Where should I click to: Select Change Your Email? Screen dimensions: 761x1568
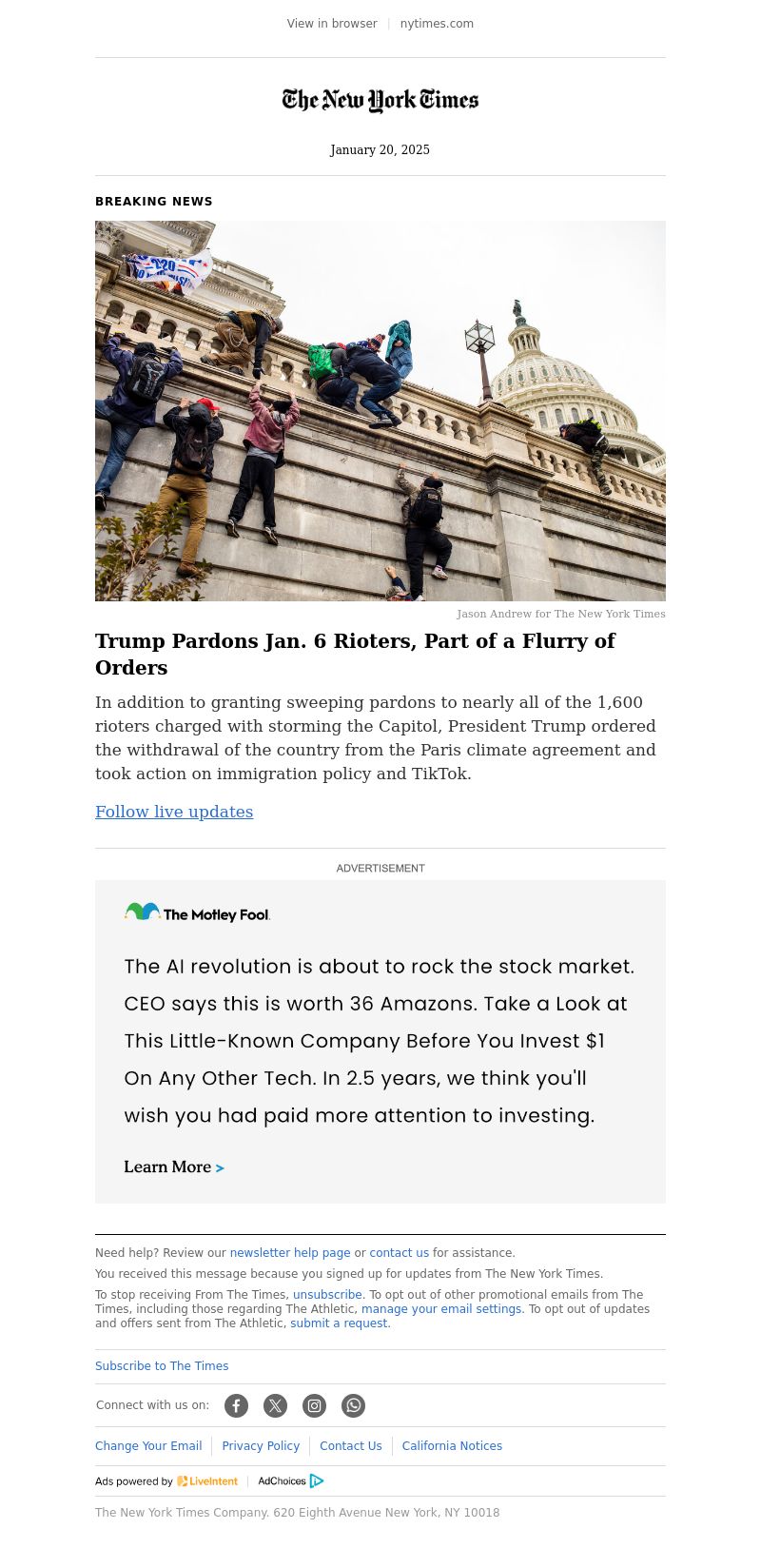[x=148, y=1446]
